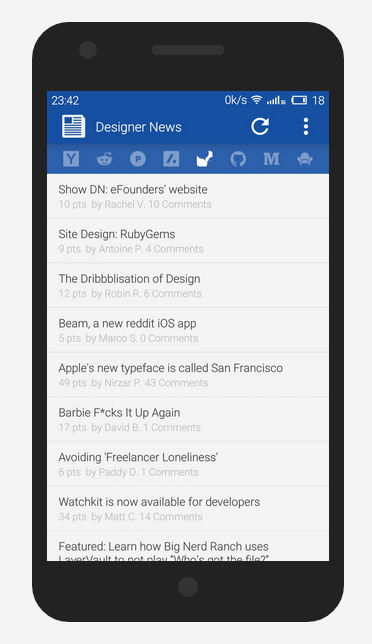The height and width of the screenshot is (644, 372).
Task: Read Avoiding 'Freelancer Loneliness'
Action: (x=188, y=464)
